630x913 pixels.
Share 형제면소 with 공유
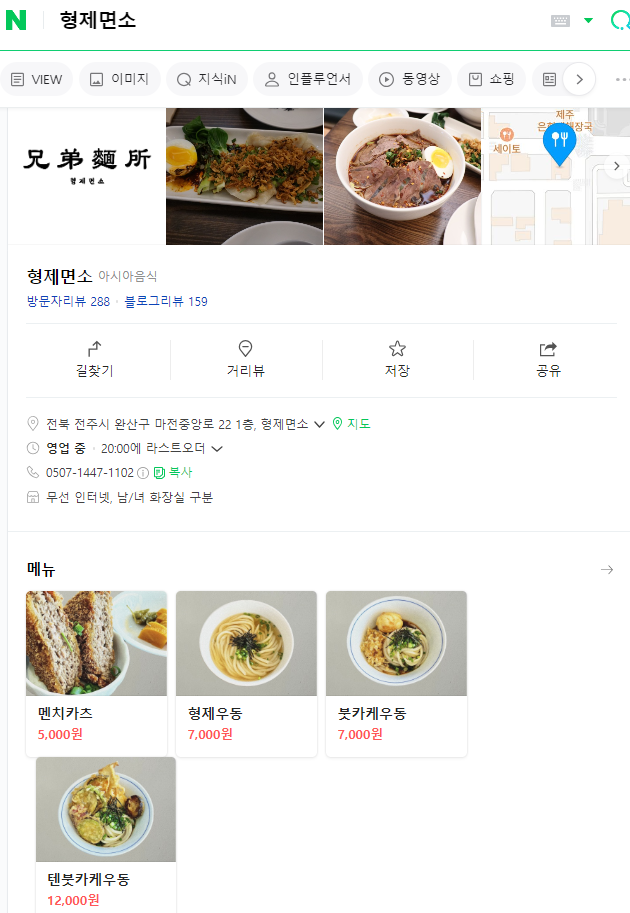click(x=548, y=359)
